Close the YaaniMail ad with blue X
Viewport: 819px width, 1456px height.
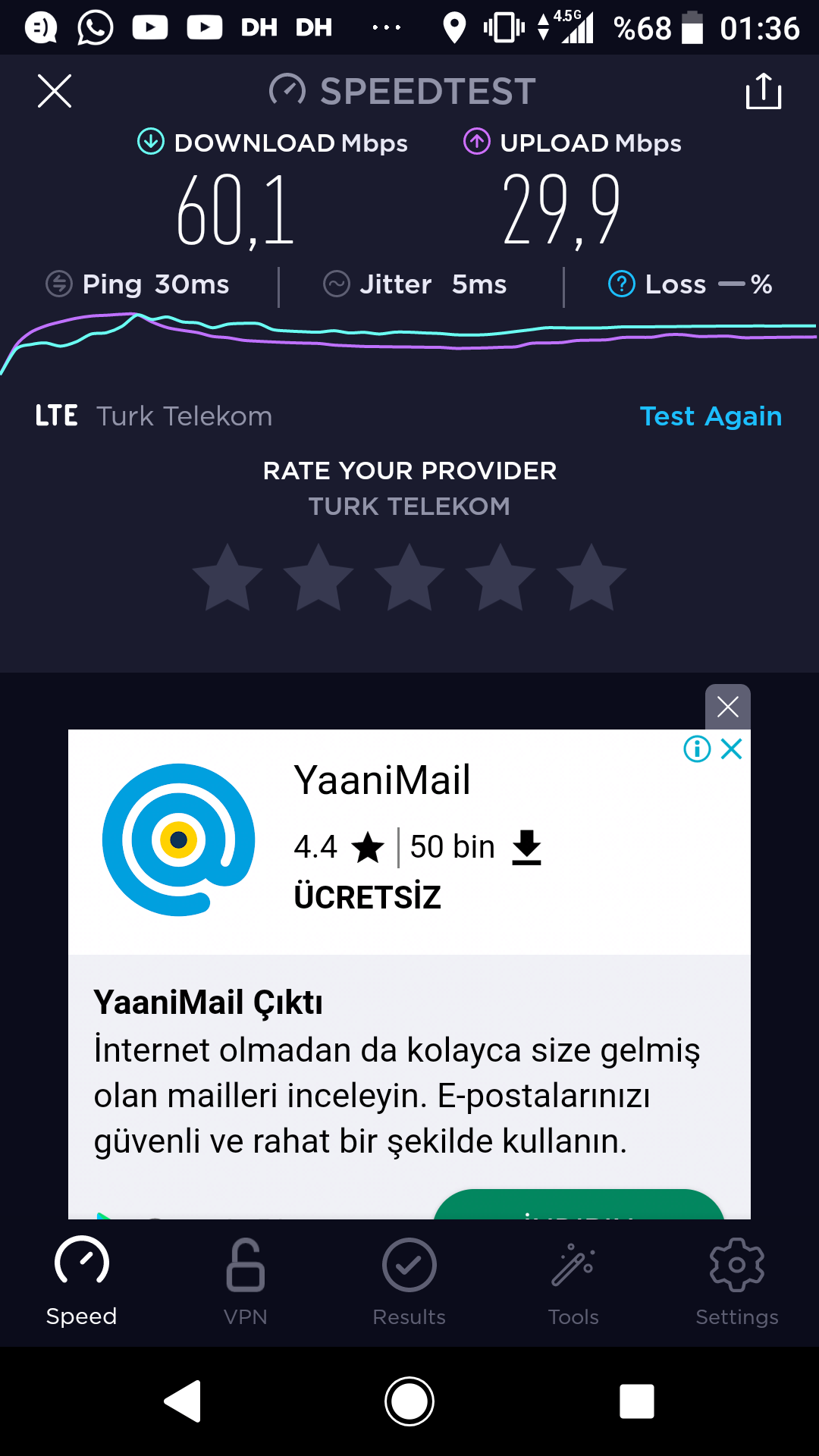(732, 749)
